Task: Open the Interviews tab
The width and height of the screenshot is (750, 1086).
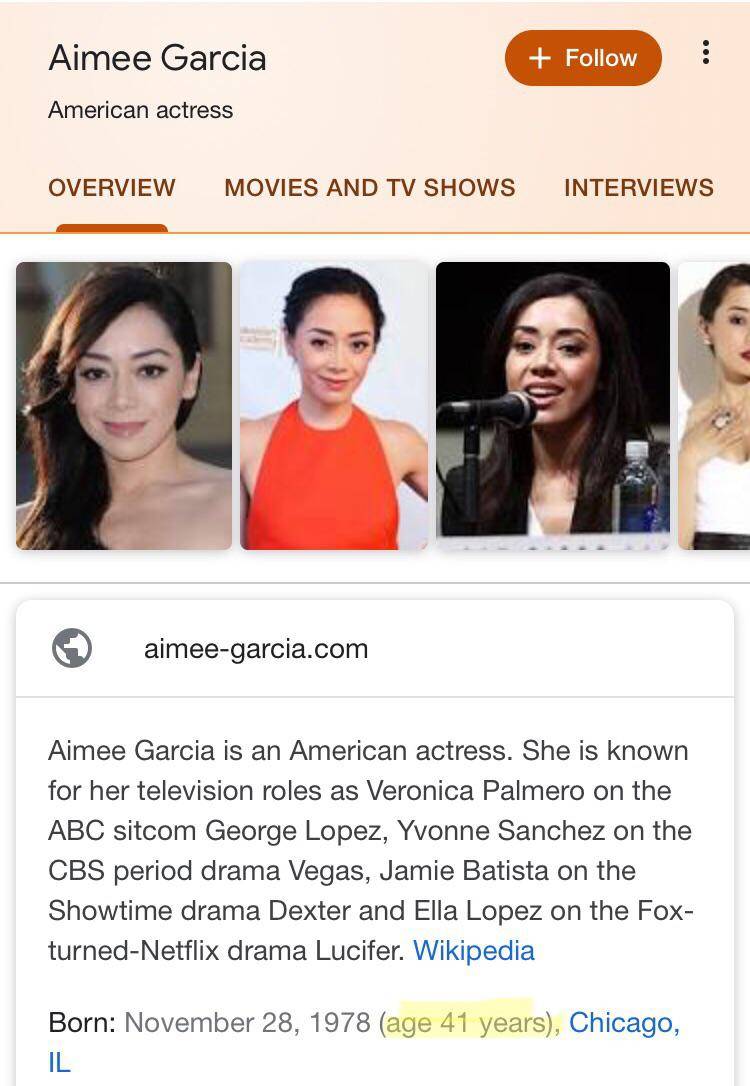Action: click(x=638, y=188)
